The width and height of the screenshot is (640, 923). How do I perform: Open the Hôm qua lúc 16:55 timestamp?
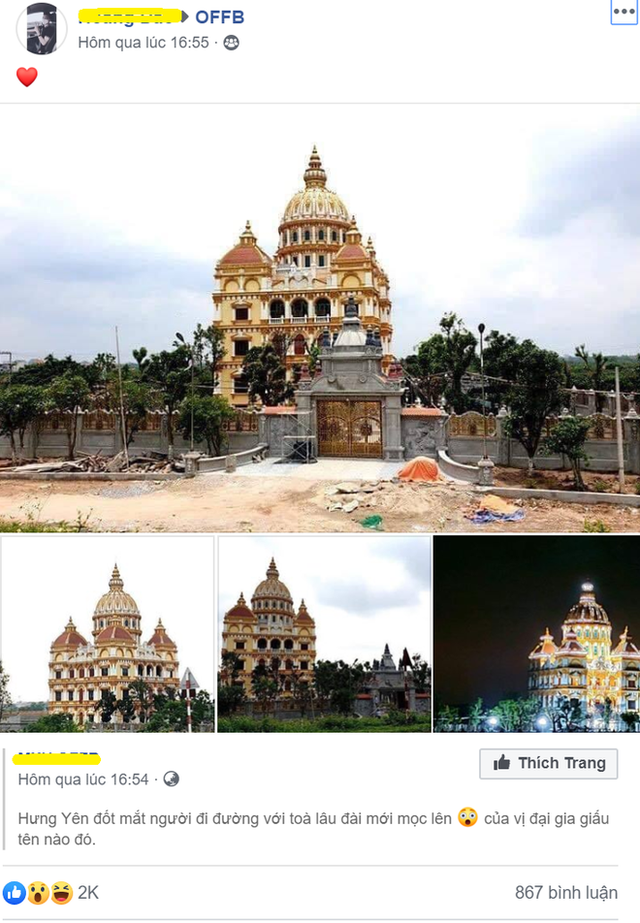144,42
